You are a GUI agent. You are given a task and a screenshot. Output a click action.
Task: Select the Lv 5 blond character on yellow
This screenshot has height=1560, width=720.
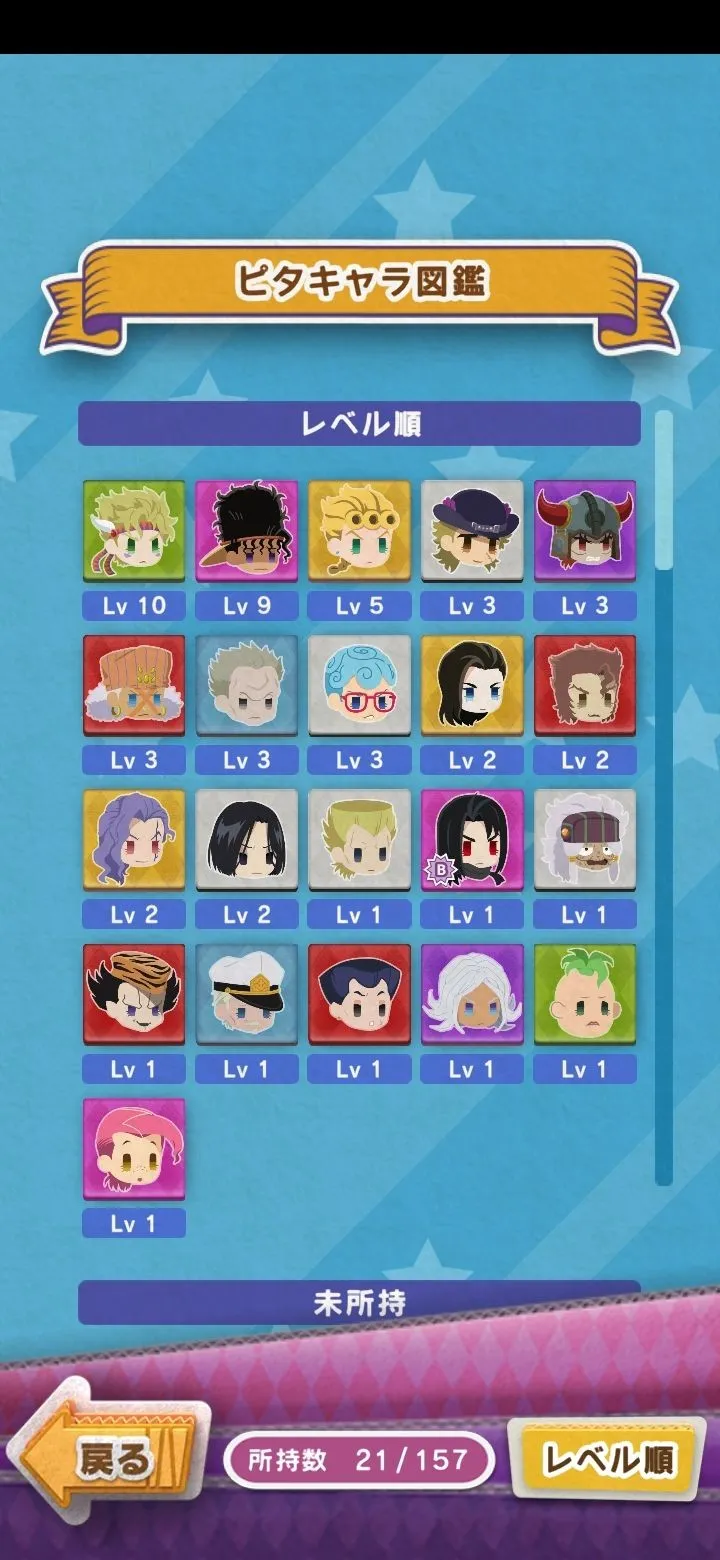point(360,530)
